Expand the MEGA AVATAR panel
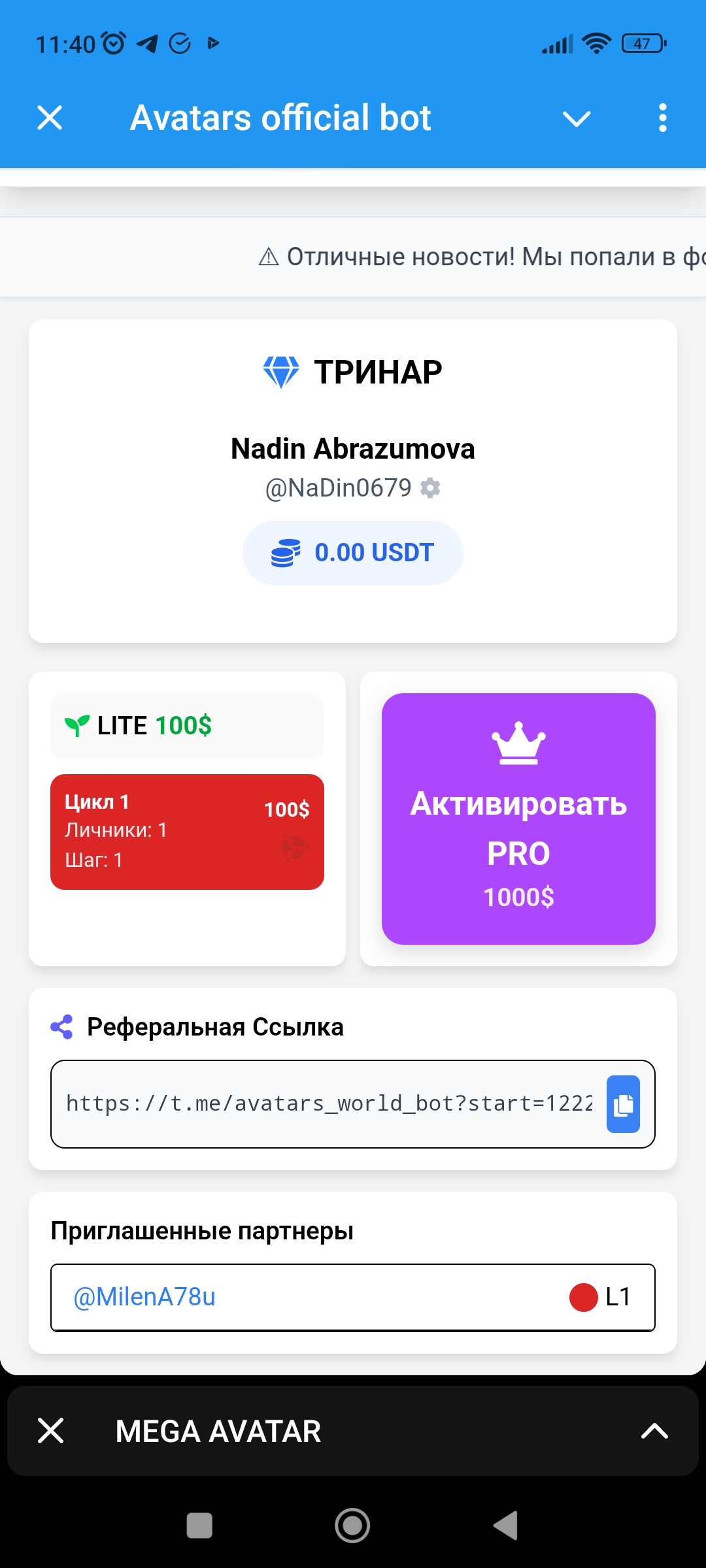This screenshot has width=706, height=1568. (x=654, y=1431)
